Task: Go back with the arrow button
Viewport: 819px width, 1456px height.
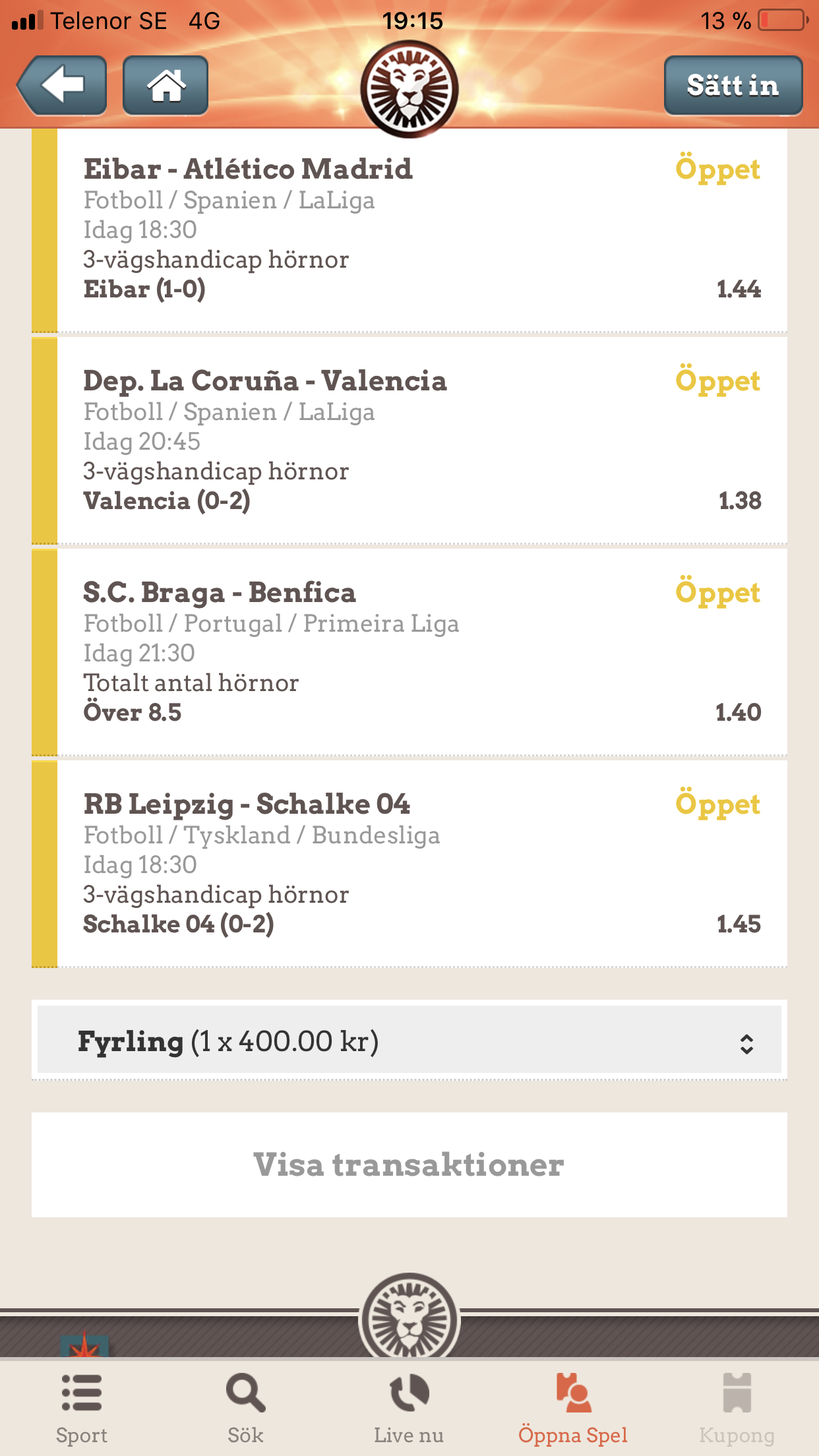Action: click(x=62, y=86)
